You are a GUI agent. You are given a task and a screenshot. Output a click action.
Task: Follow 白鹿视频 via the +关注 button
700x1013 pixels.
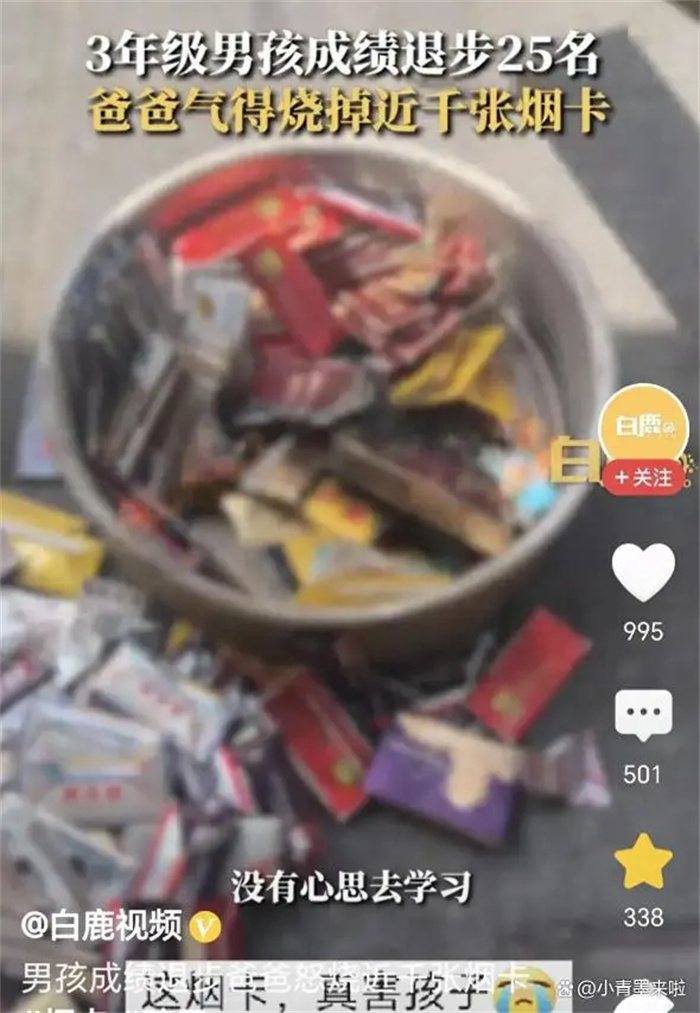pos(643,477)
